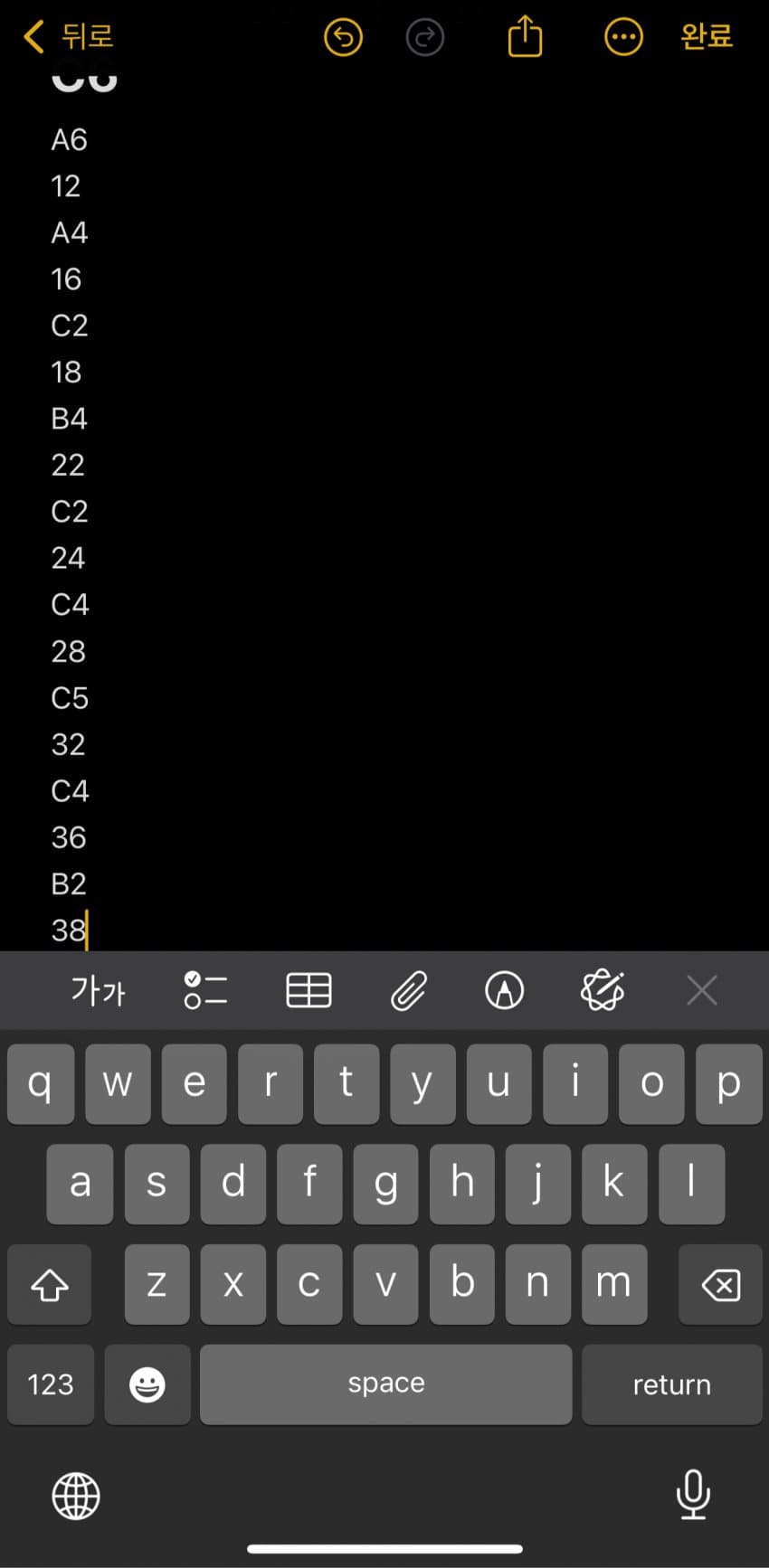Start dictation with the microphone
The height and width of the screenshot is (1568, 769).
tap(693, 1494)
